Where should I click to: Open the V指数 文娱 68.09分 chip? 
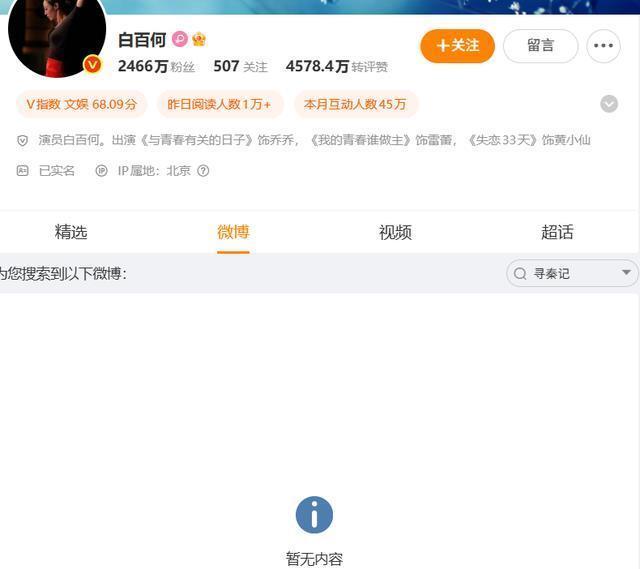pos(81,104)
